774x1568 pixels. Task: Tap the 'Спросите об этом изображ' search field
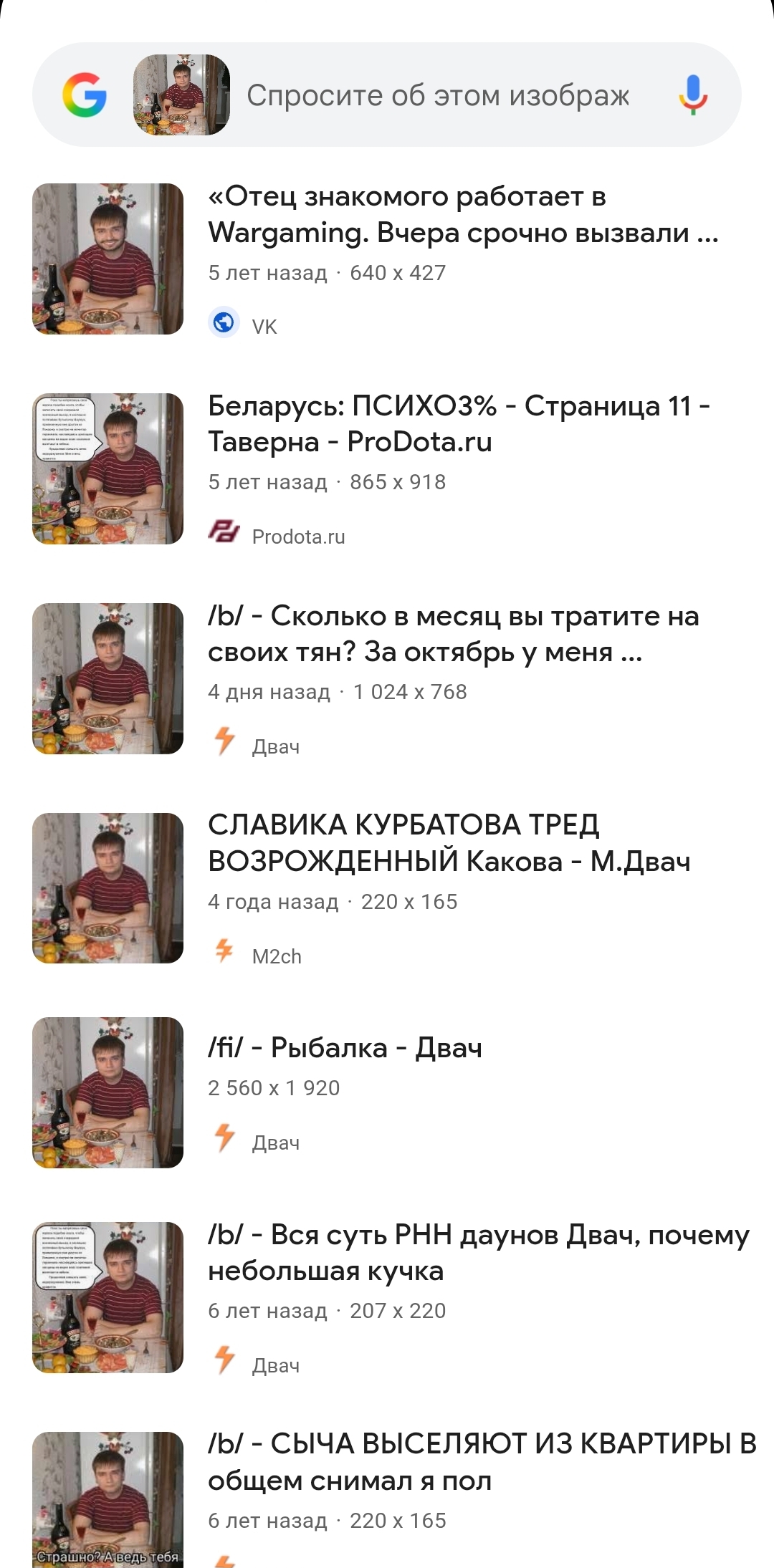point(438,95)
